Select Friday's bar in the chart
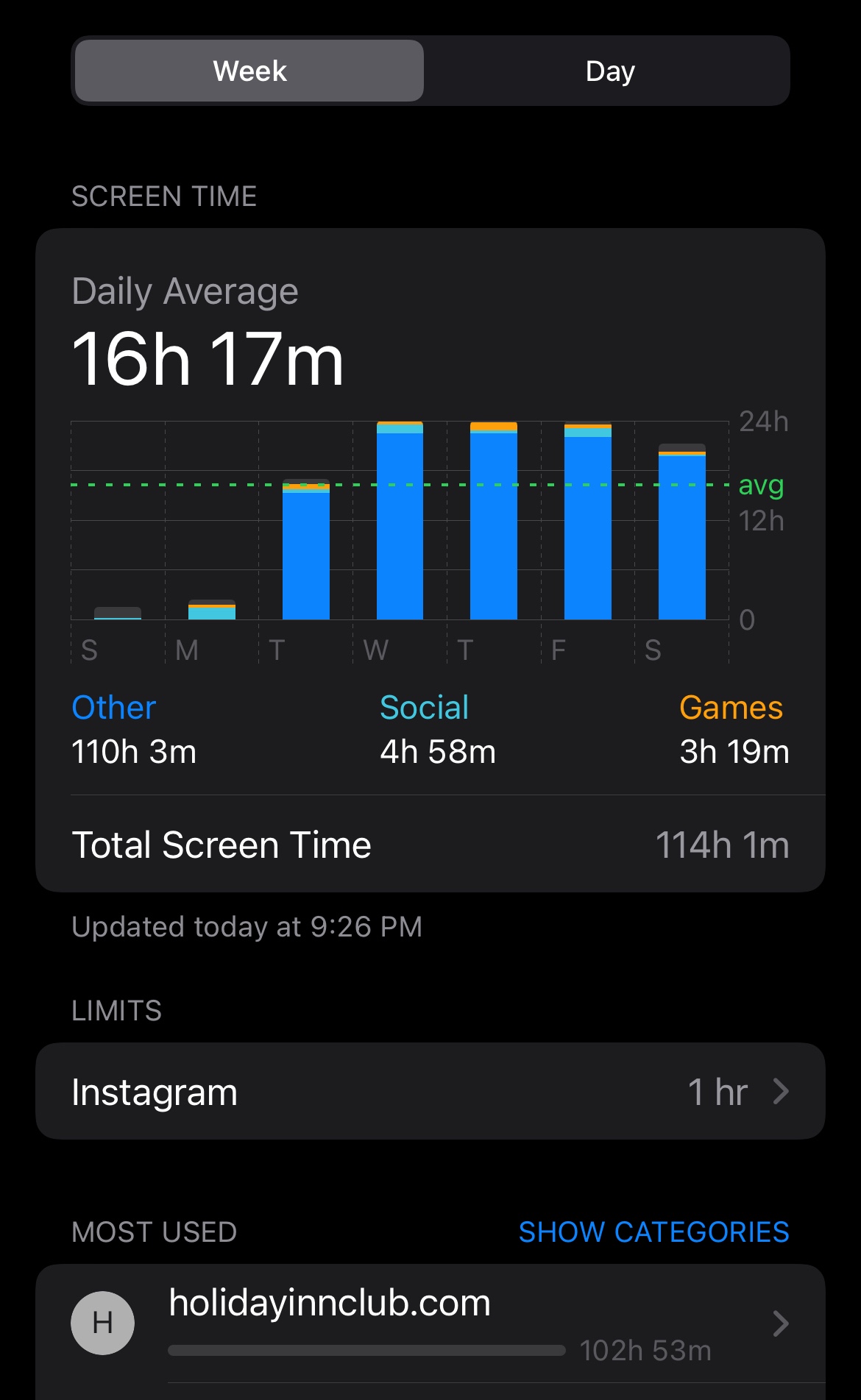Image resolution: width=861 pixels, height=1400 pixels. point(588,522)
